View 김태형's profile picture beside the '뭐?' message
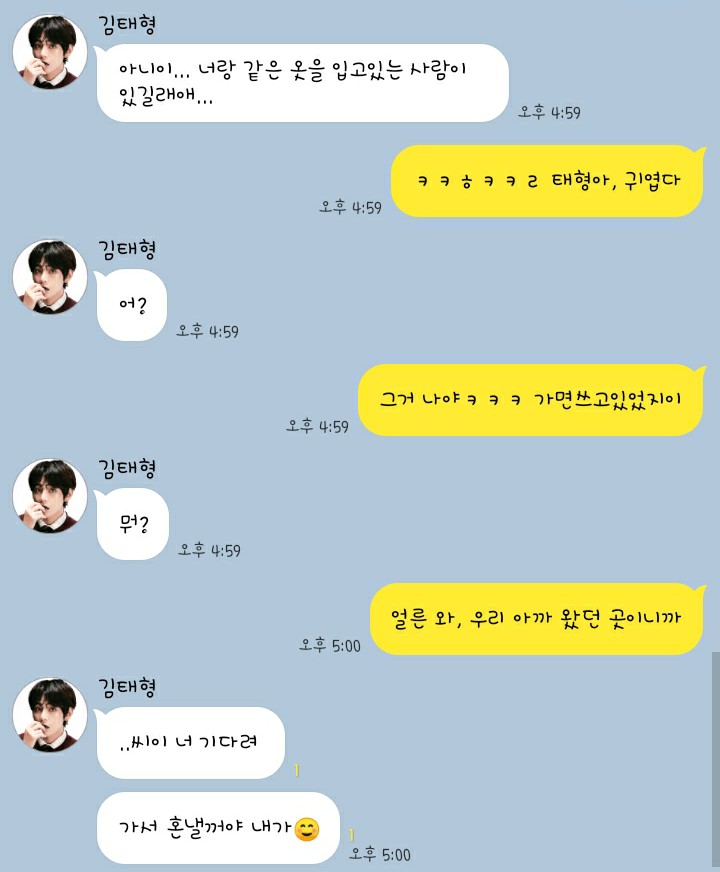 [50, 497]
